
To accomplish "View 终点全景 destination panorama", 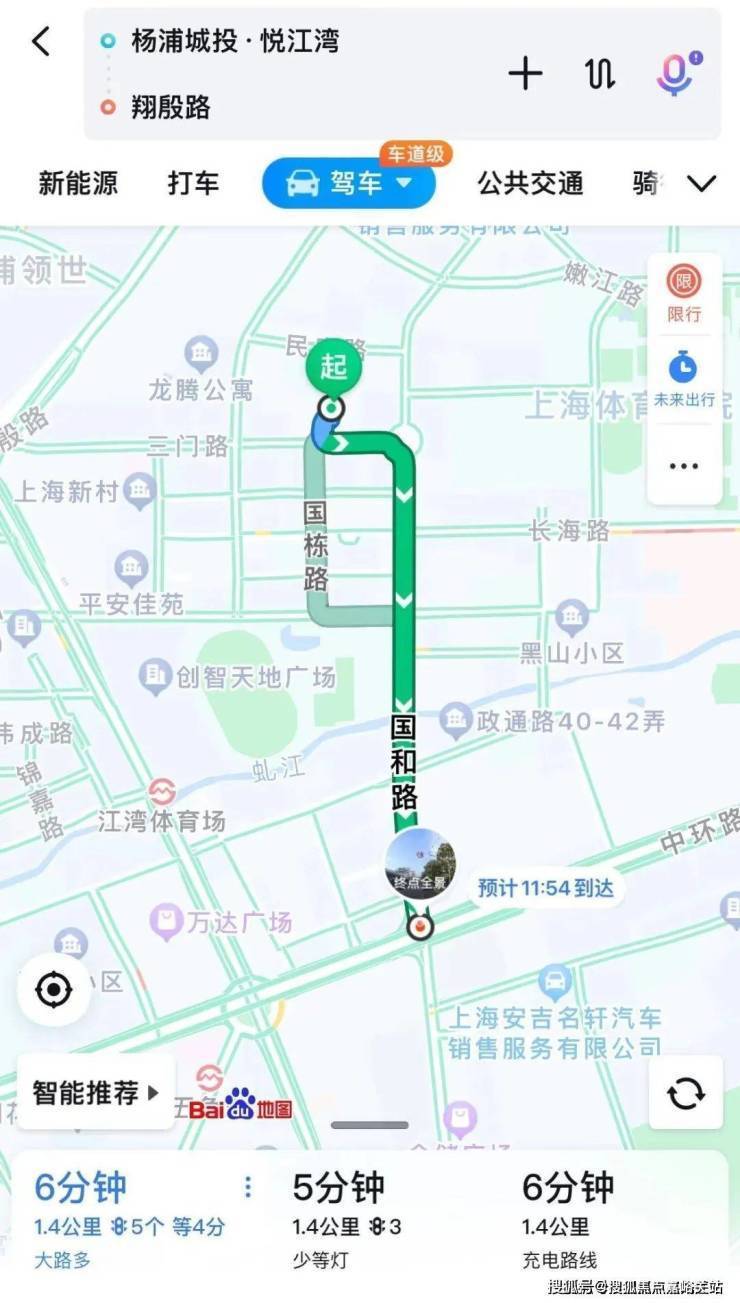I will 420,867.
